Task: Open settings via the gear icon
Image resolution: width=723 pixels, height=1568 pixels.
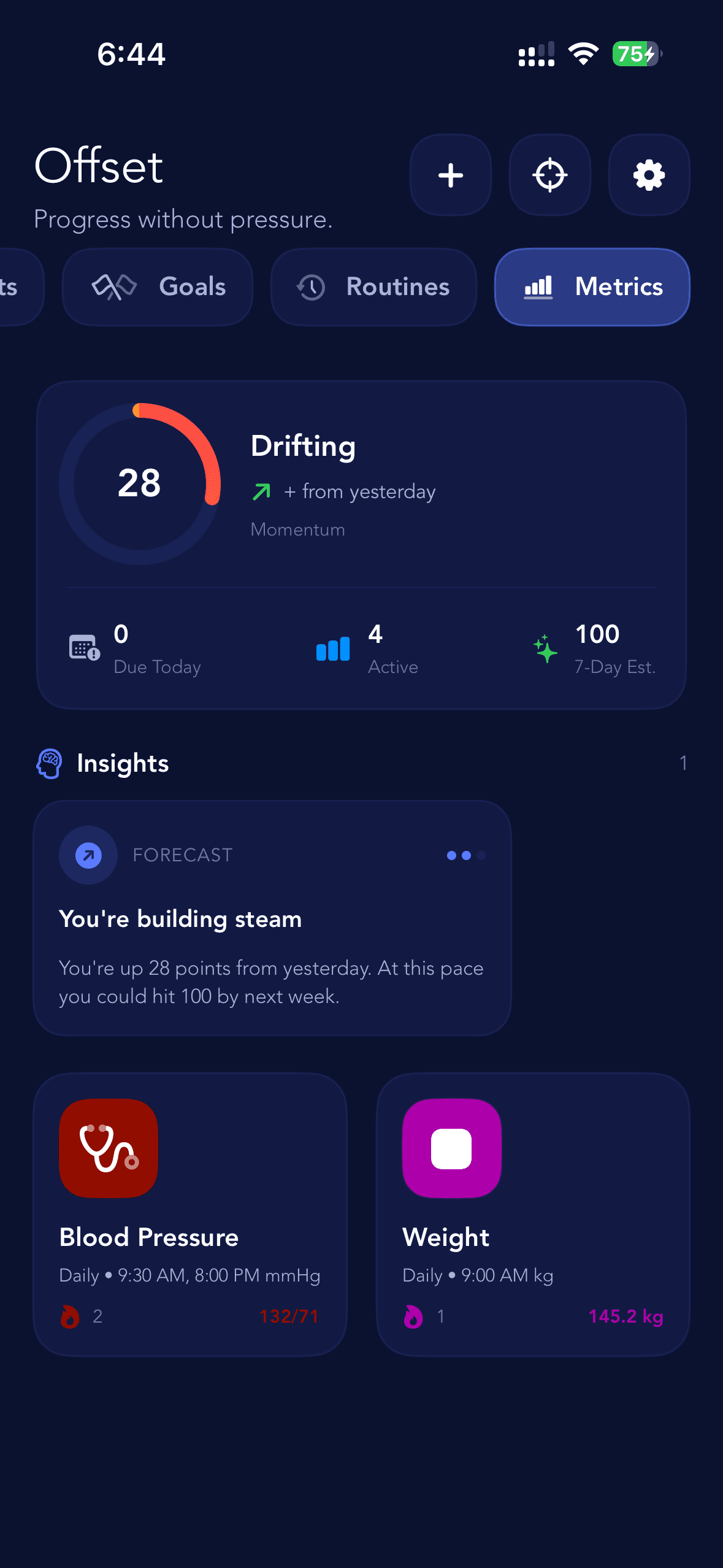Action: coord(649,175)
